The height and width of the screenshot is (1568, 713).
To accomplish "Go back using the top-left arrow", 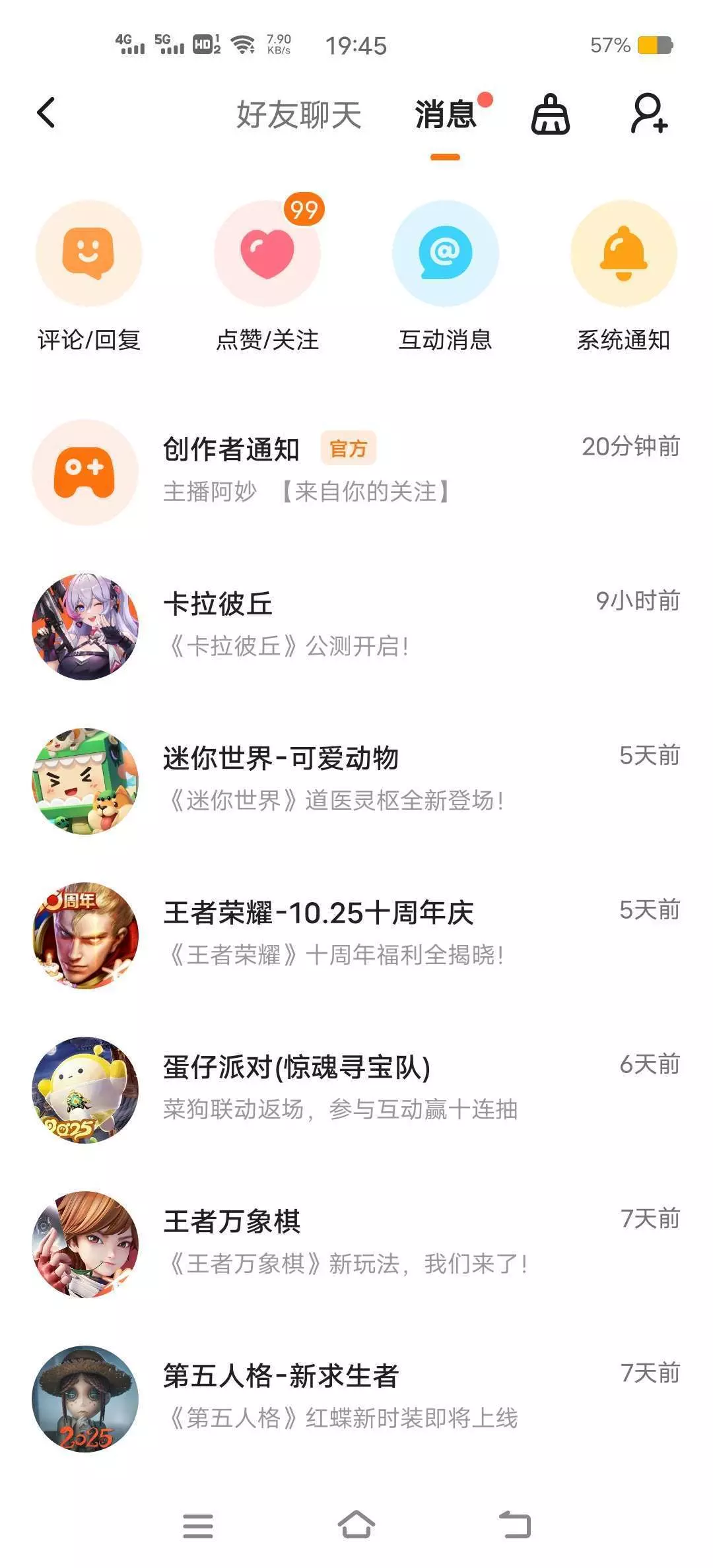I will point(46,113).
